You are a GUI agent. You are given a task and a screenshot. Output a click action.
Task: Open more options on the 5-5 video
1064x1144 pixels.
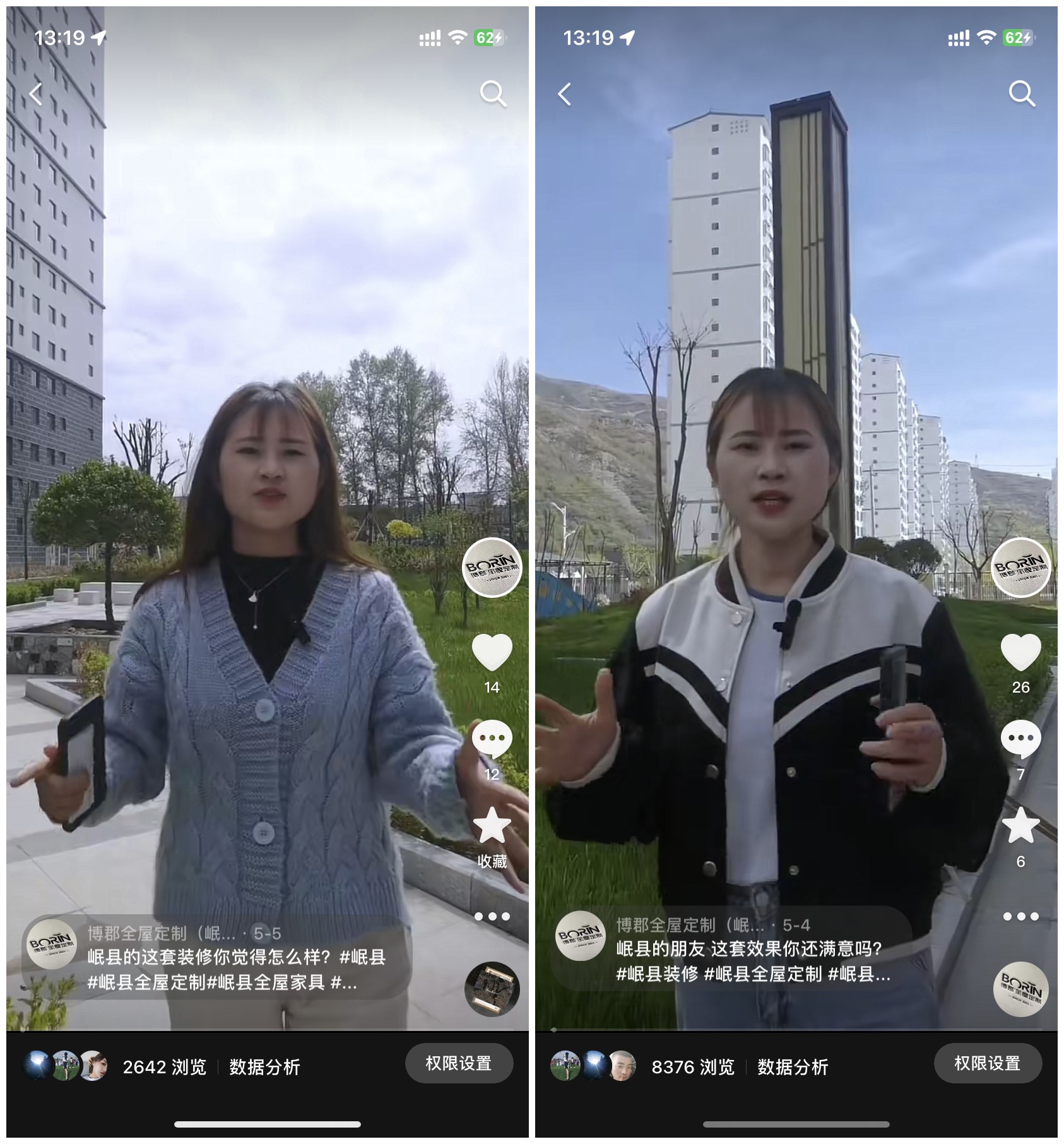(x=492, y=916)
